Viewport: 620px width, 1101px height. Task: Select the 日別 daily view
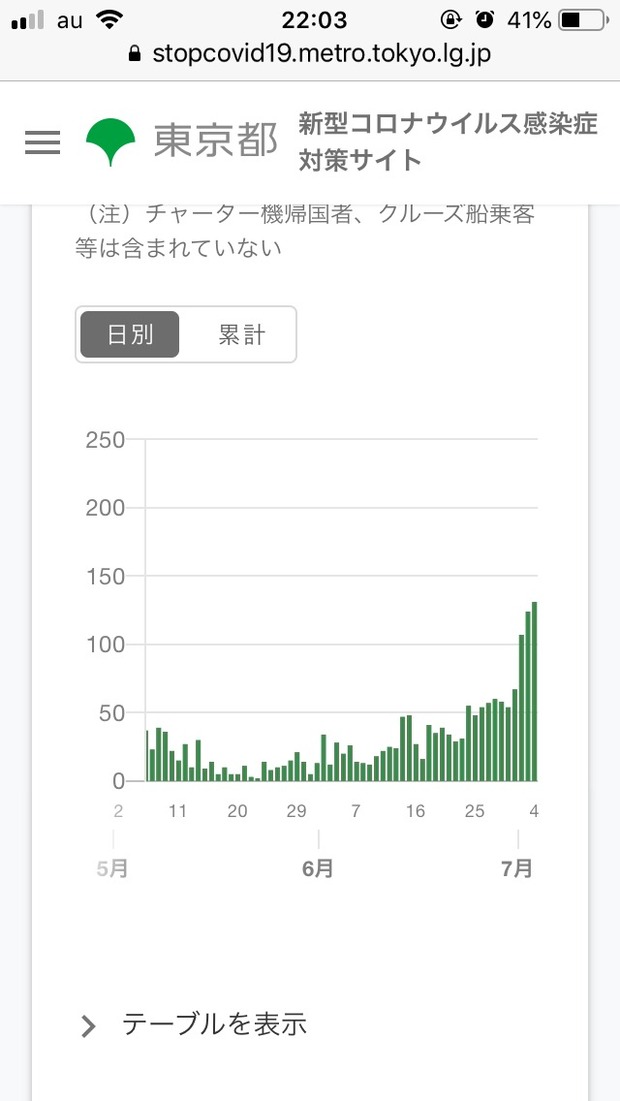(130, 335)
